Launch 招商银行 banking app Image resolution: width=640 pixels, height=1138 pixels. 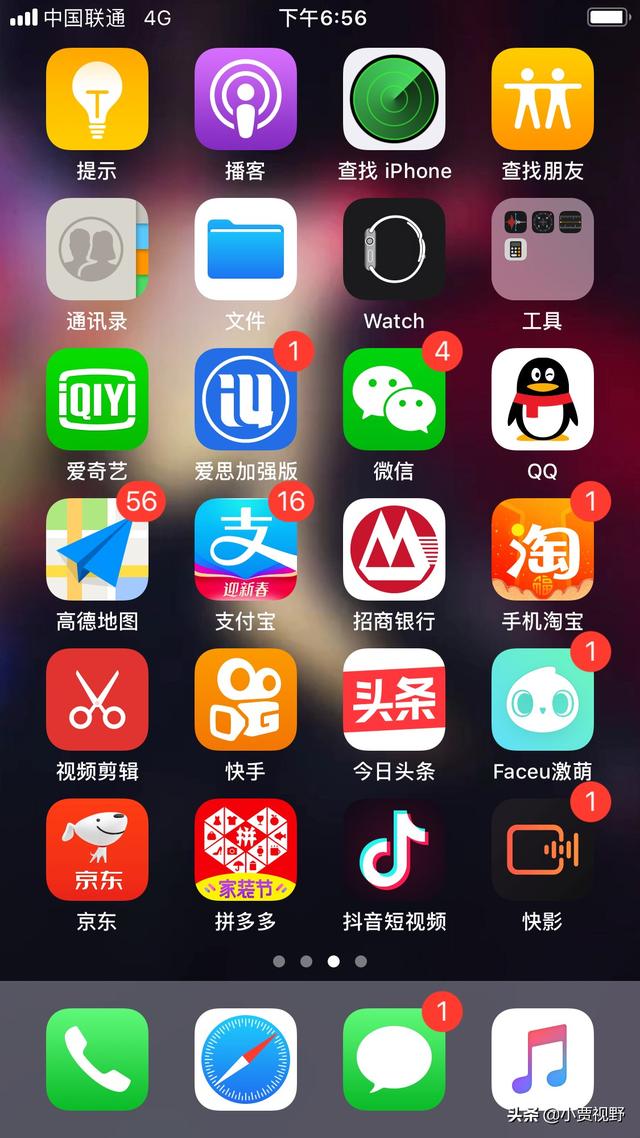pos(394,549)
